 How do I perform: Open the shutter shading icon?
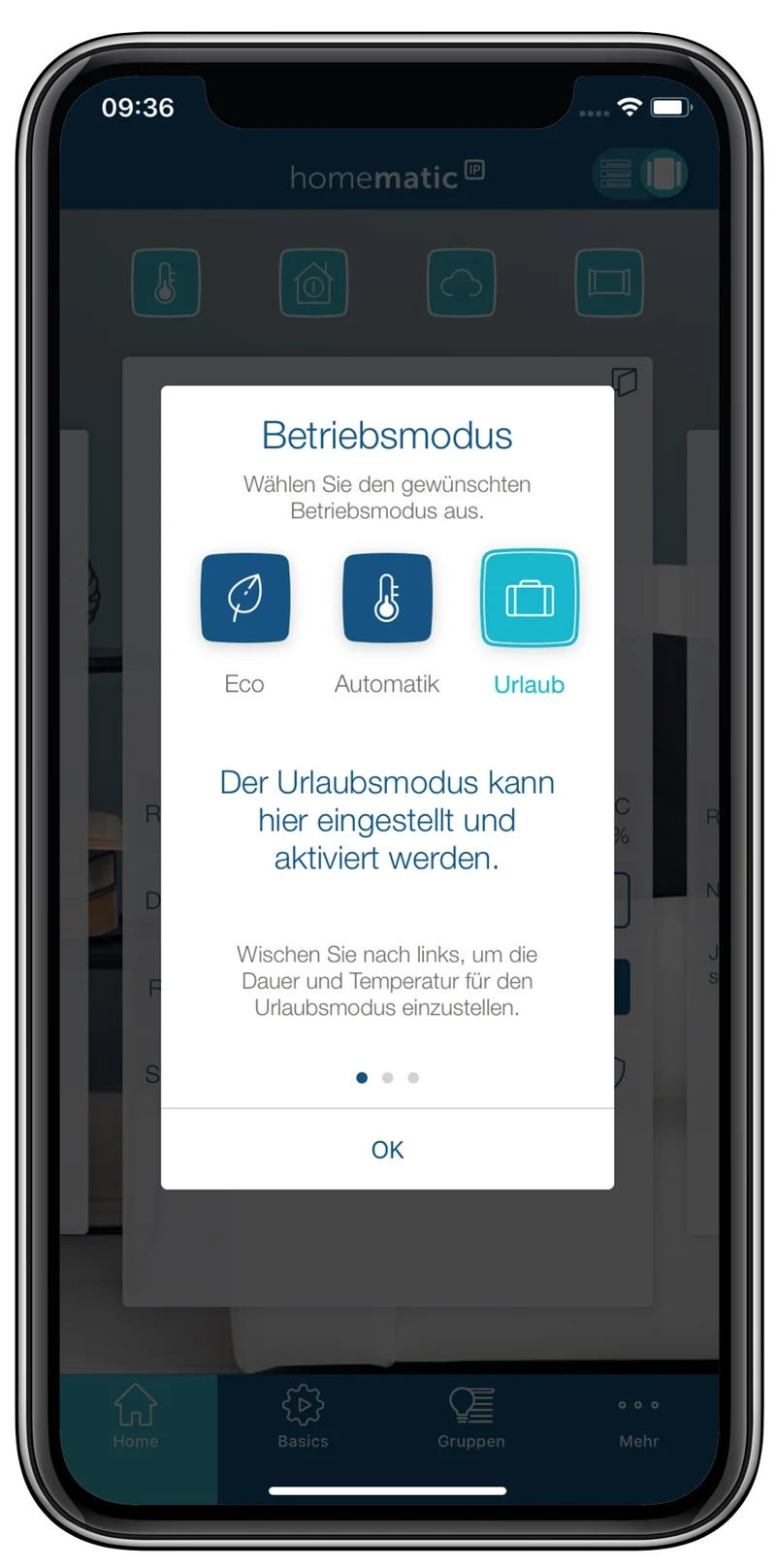tap(609, 283)
